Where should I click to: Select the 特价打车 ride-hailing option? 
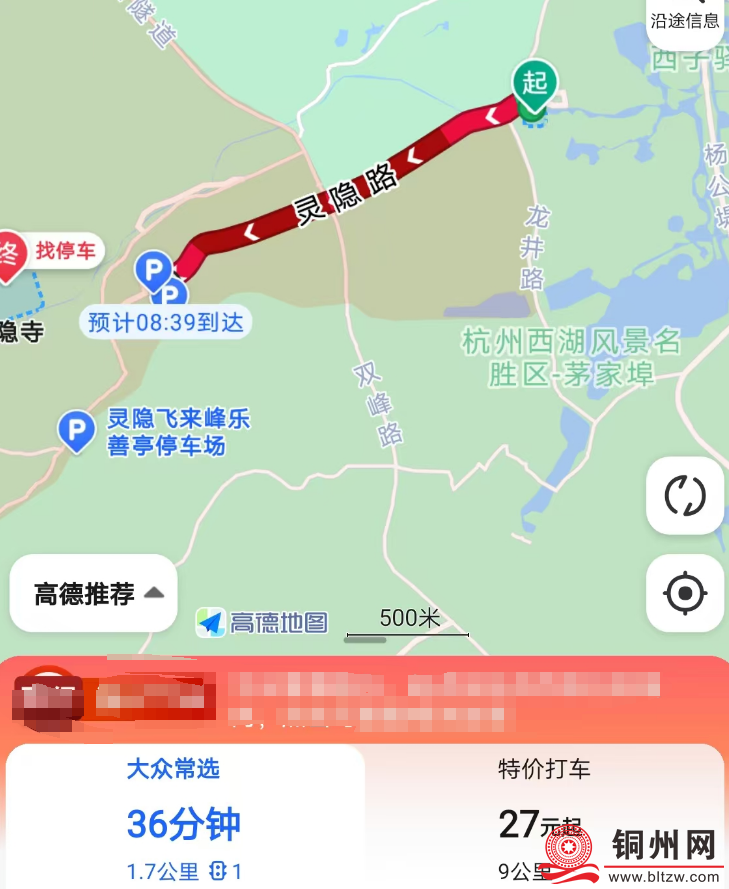coord(545,815)
